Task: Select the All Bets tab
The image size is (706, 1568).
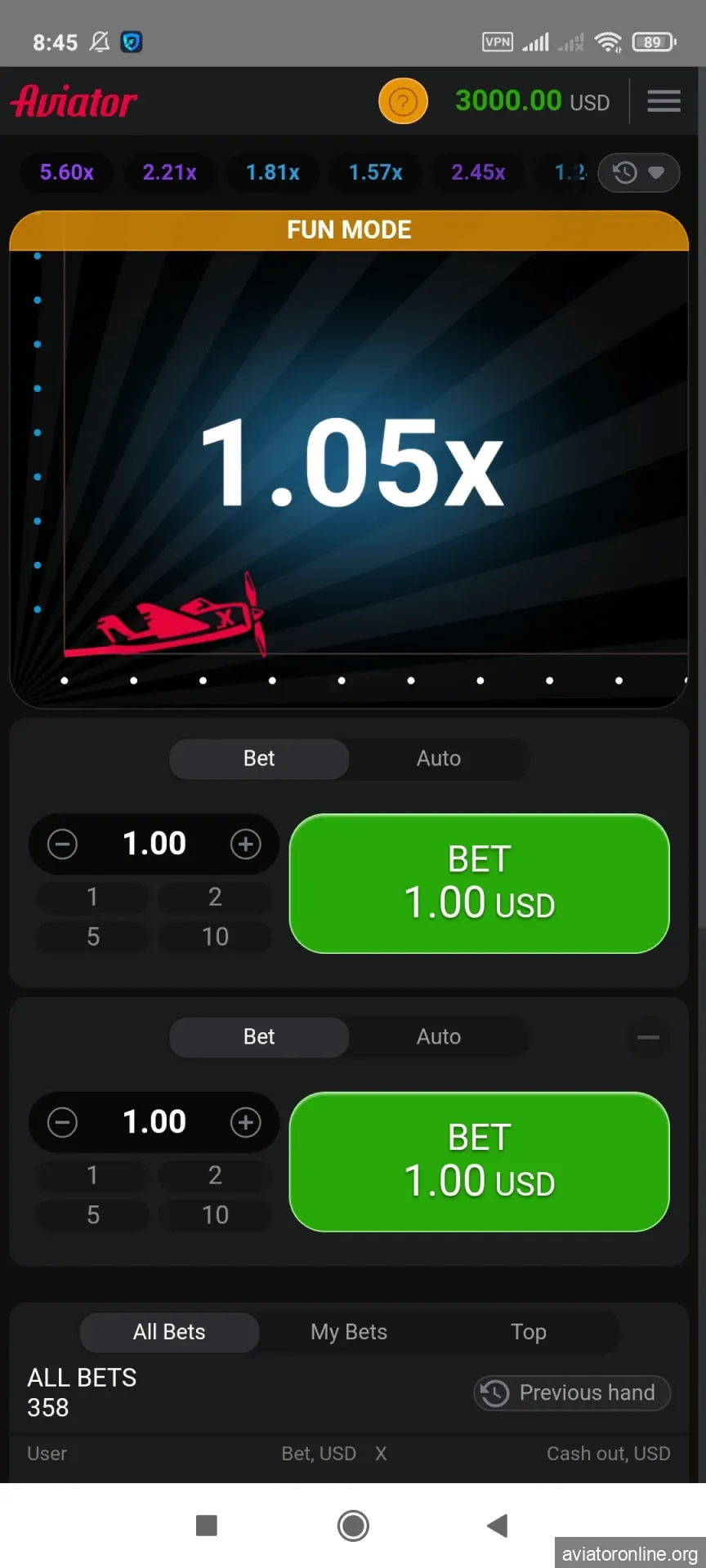Action: pos(169,1332)
